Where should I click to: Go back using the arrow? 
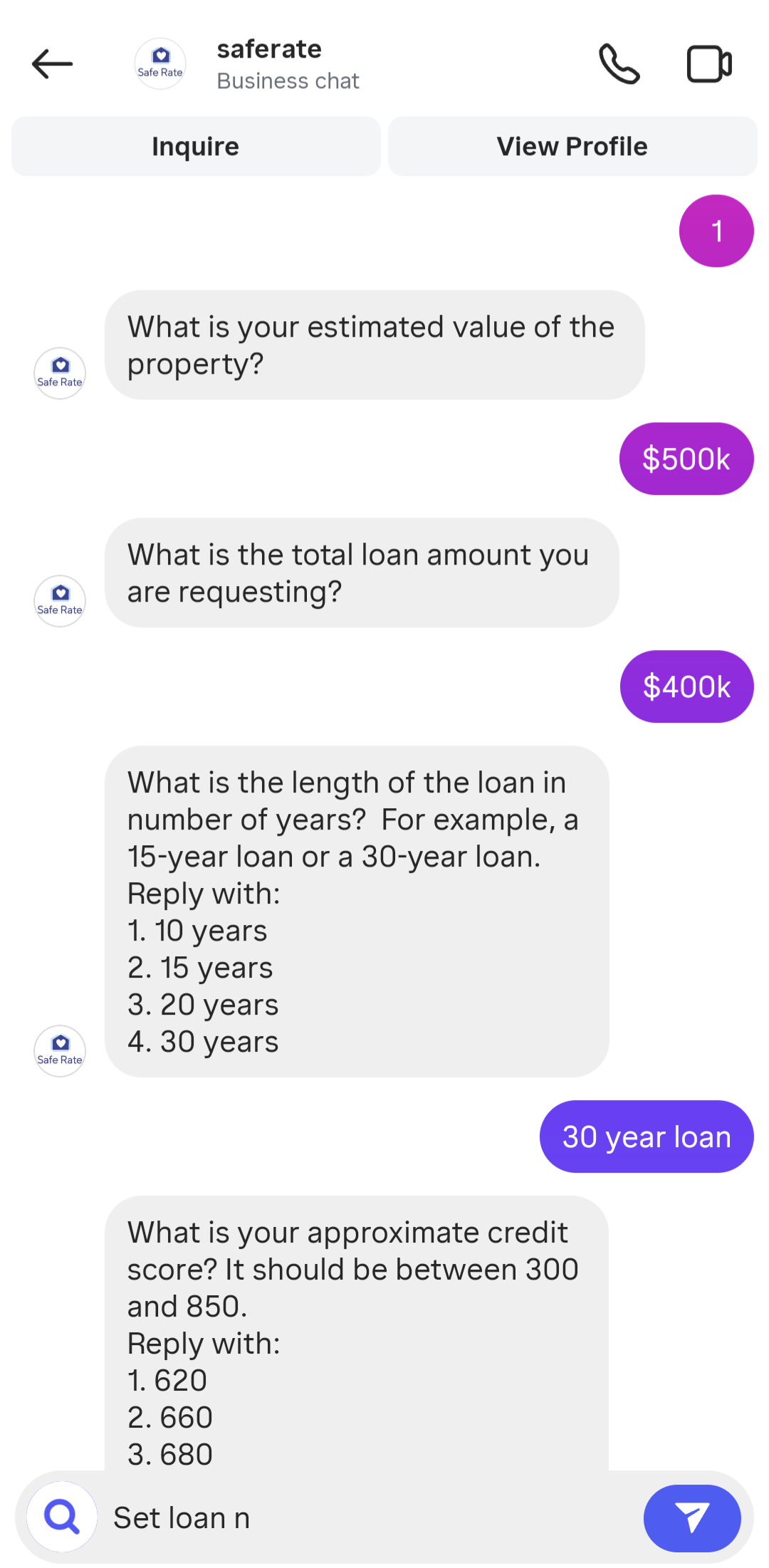(52, 64)
